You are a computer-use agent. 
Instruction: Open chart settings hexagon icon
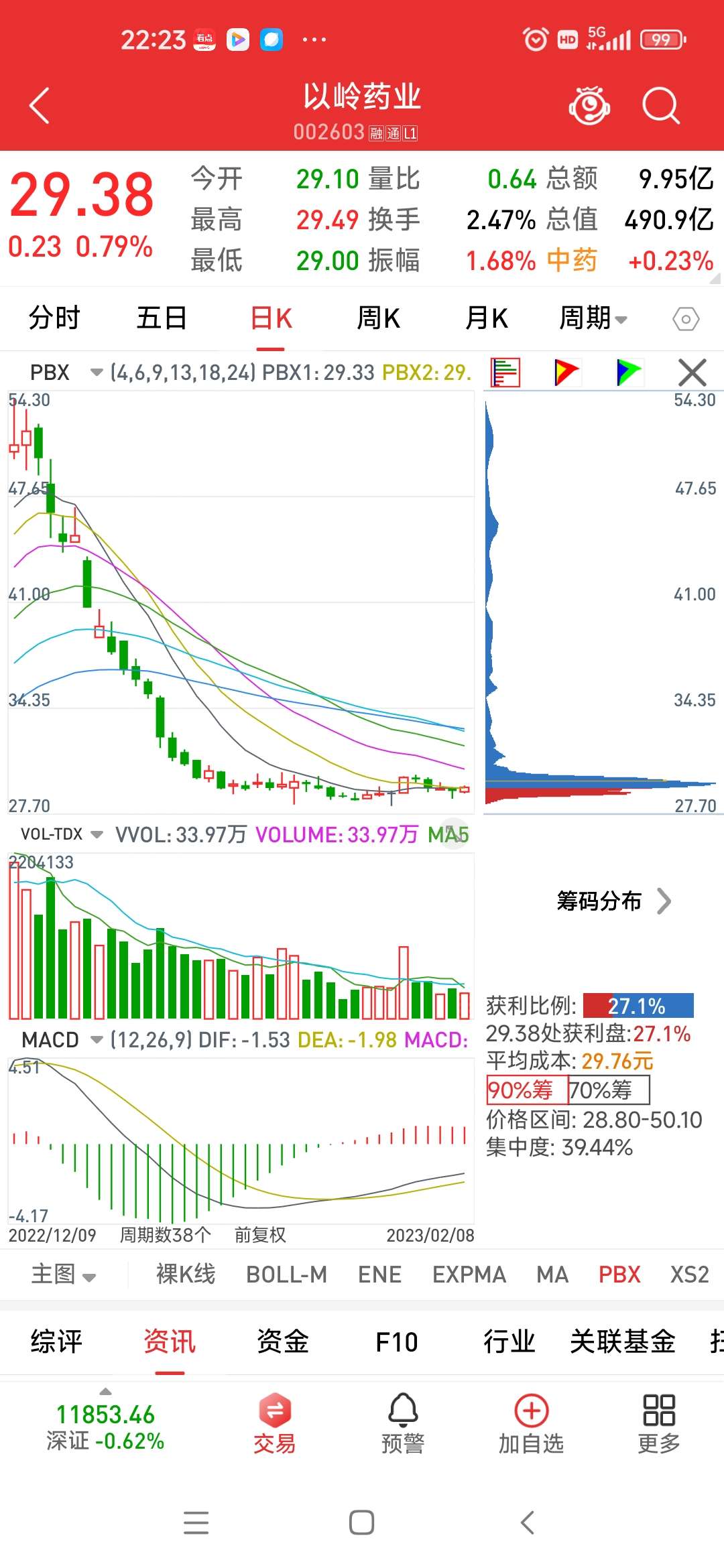(686, 319)
